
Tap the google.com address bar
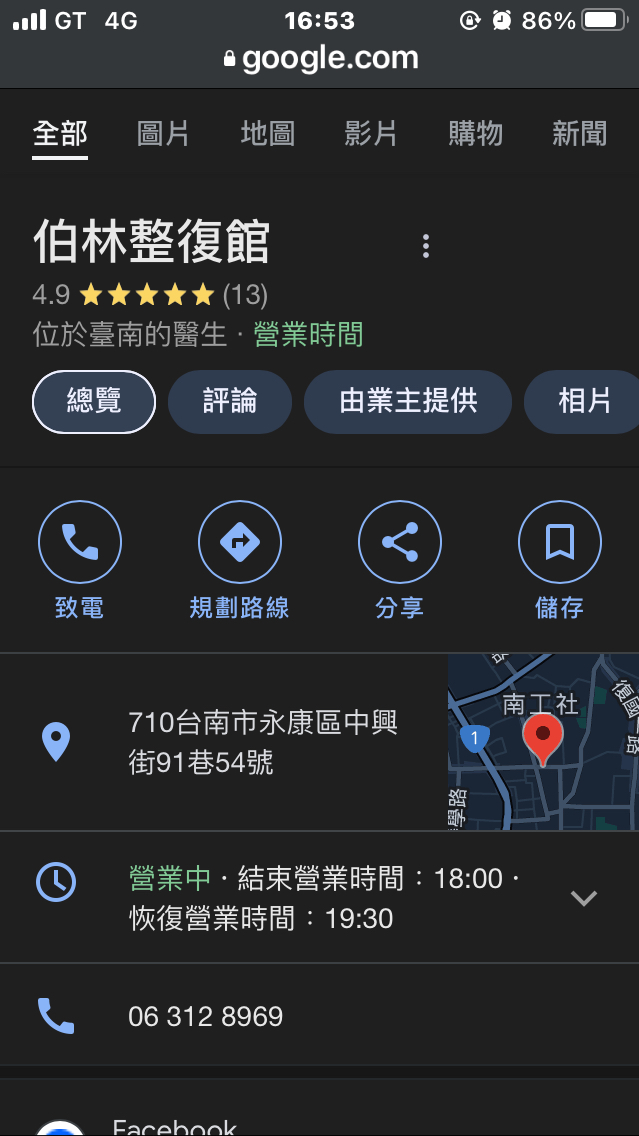pyautogui.click(x=320, y=59)
